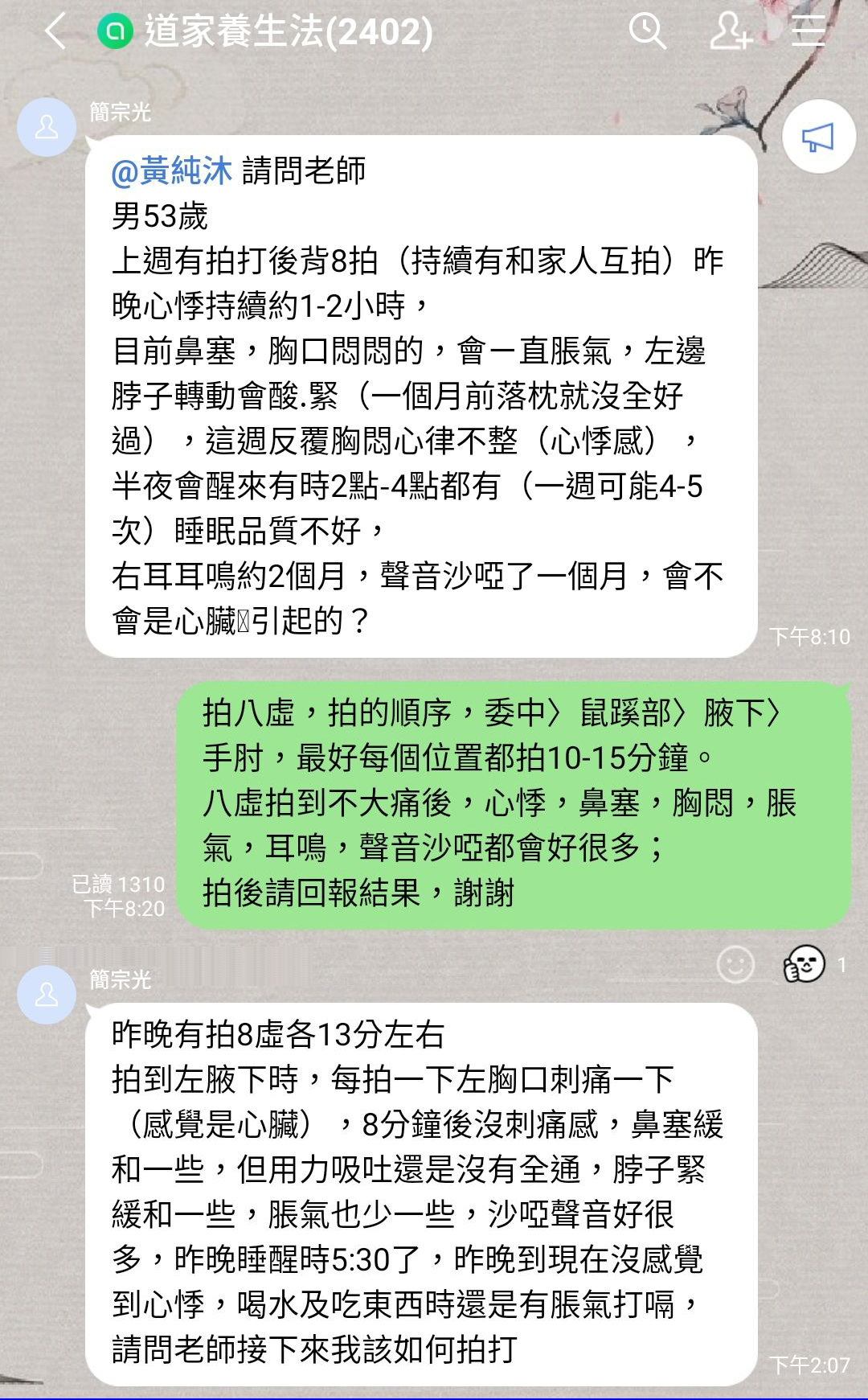Tap the @黃純沐 mention link
The height and width of the screenshot is (1400, 868).
tap(171, 170)
